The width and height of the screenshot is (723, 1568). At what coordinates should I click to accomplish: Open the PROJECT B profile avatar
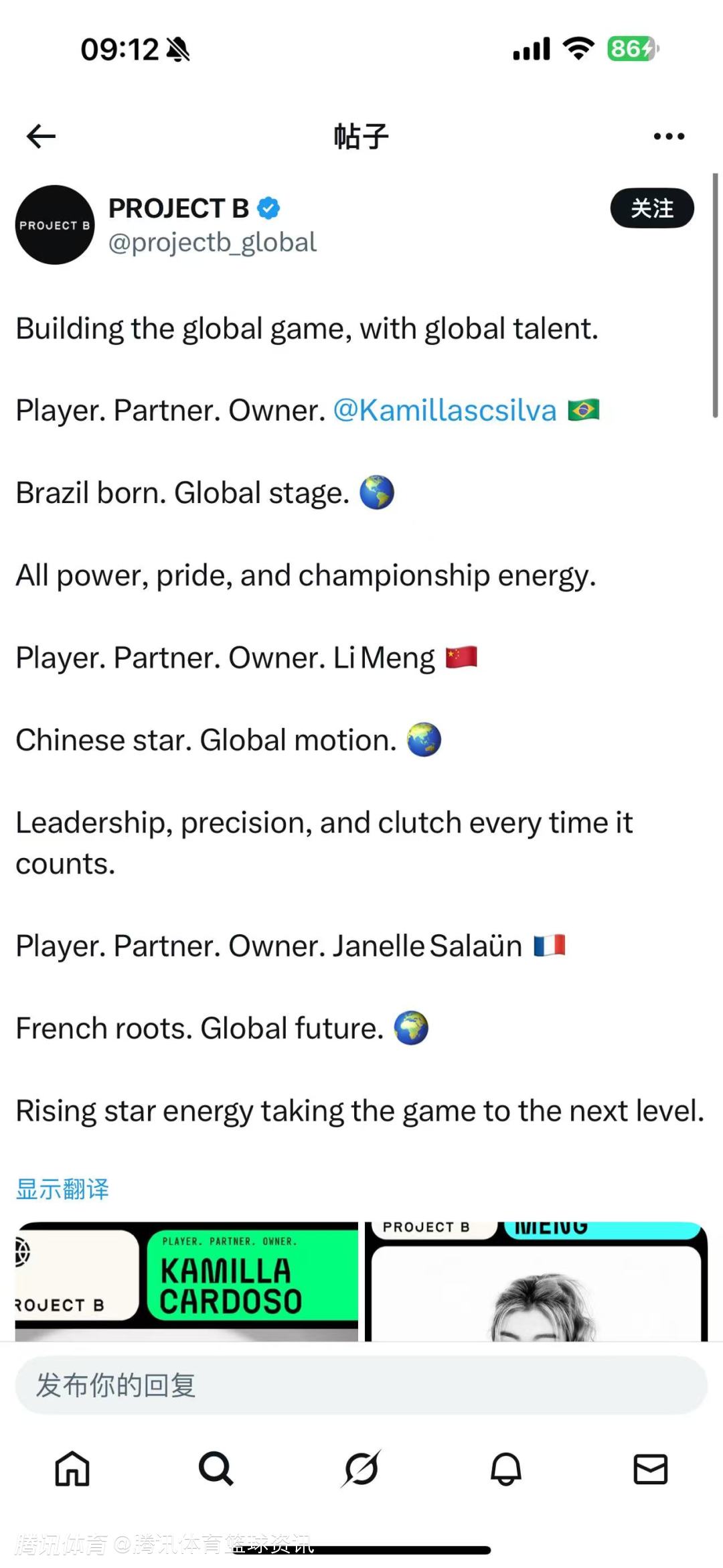[55, 225]
